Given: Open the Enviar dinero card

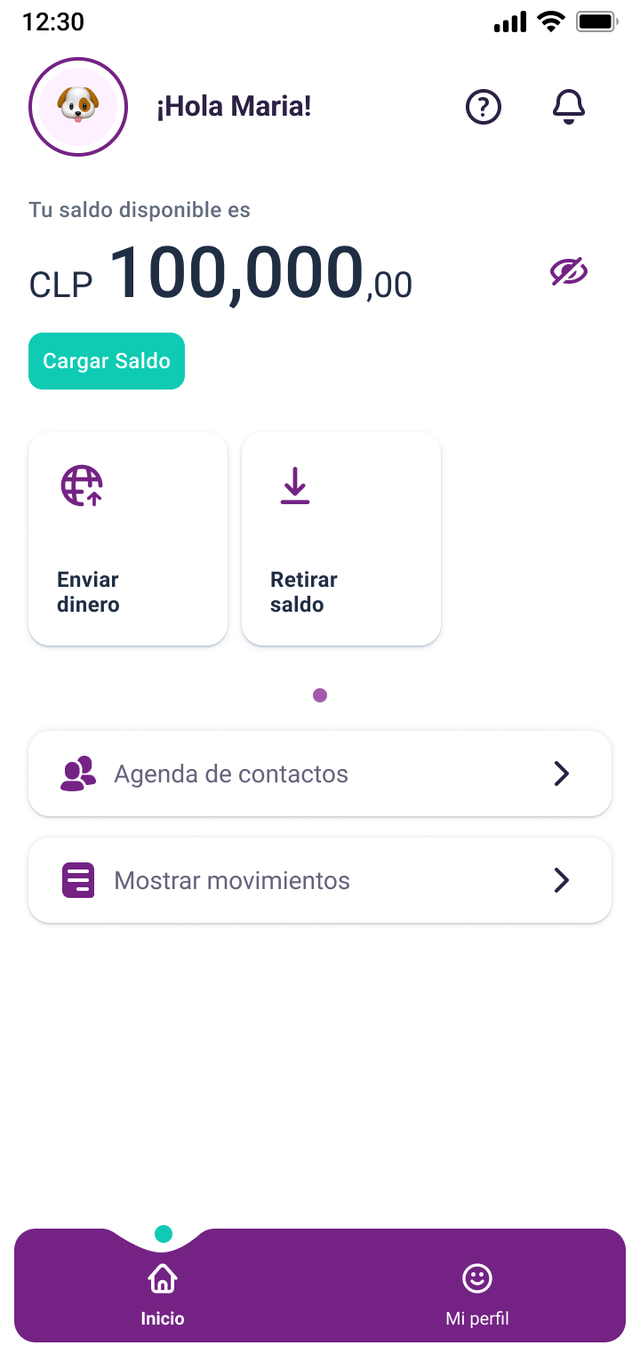Looking at the screenshot, I should pos(128,539).
